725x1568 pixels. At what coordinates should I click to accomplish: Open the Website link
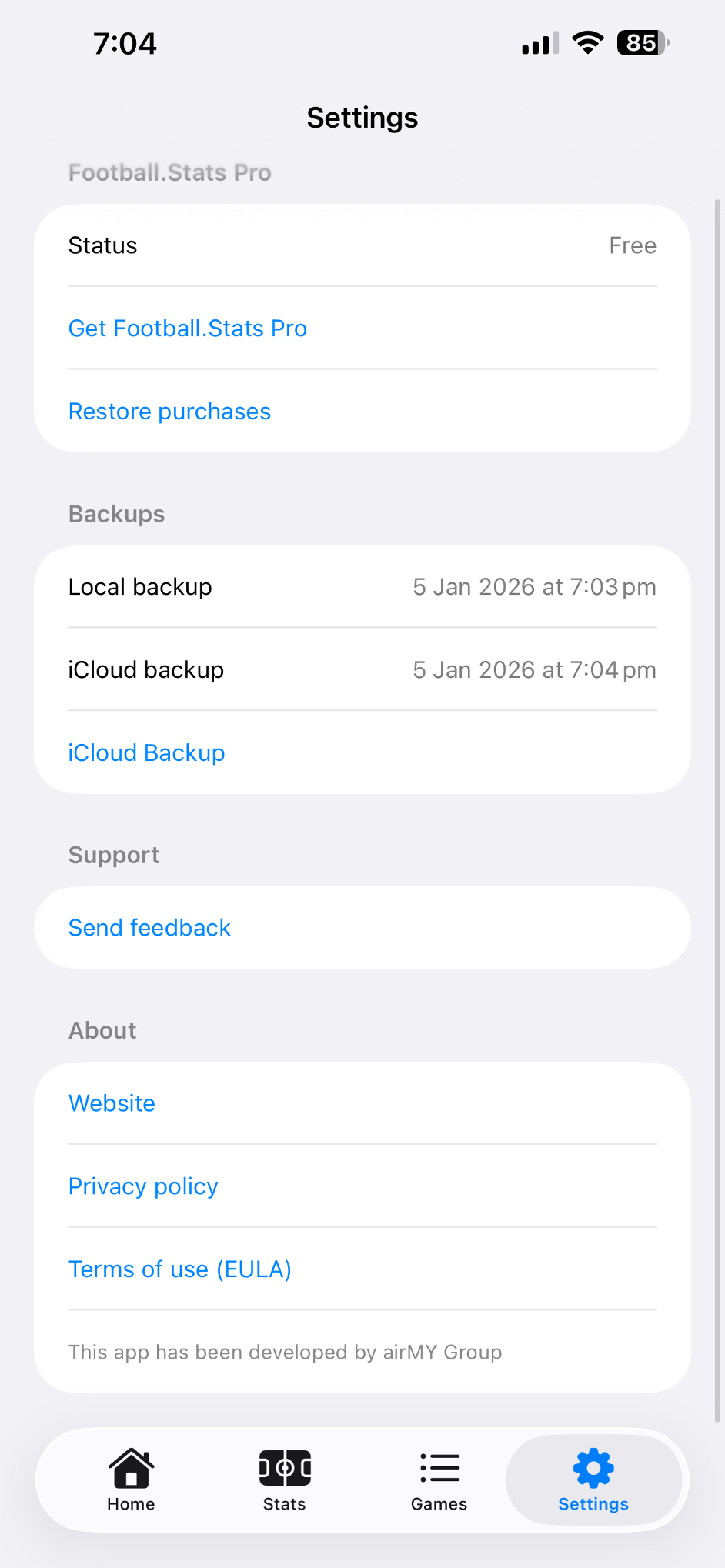click(x=112, y=1103)
